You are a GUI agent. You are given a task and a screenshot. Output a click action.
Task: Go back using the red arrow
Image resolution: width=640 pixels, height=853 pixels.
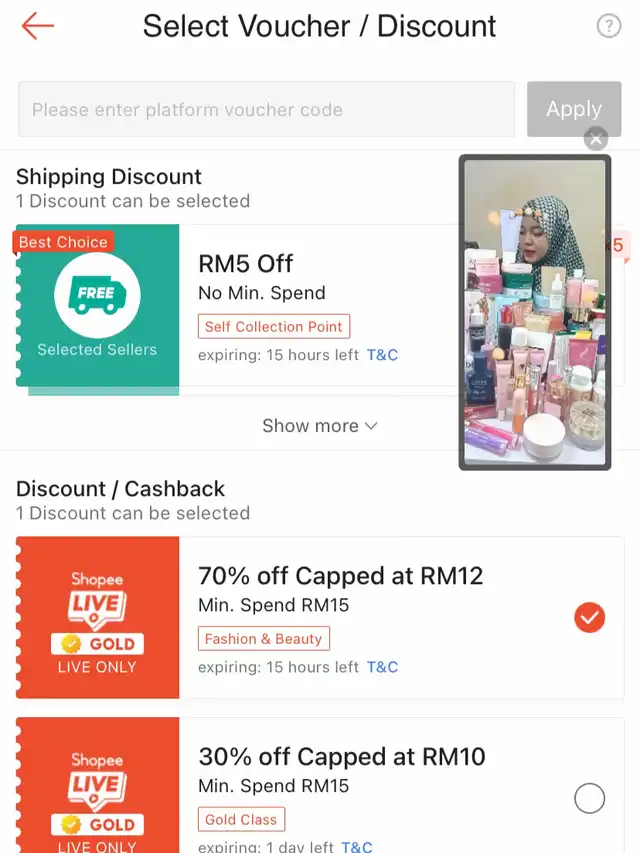pos(38,26)
